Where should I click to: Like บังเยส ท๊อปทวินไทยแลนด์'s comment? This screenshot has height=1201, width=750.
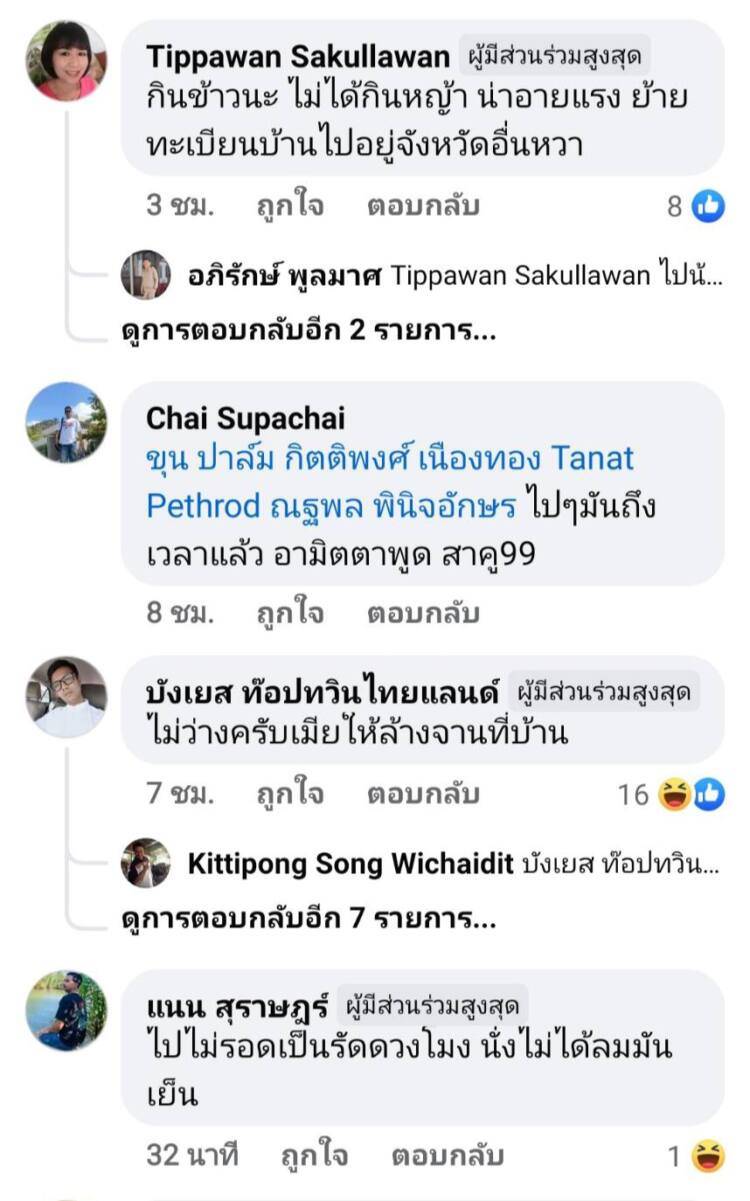point(289,794)
